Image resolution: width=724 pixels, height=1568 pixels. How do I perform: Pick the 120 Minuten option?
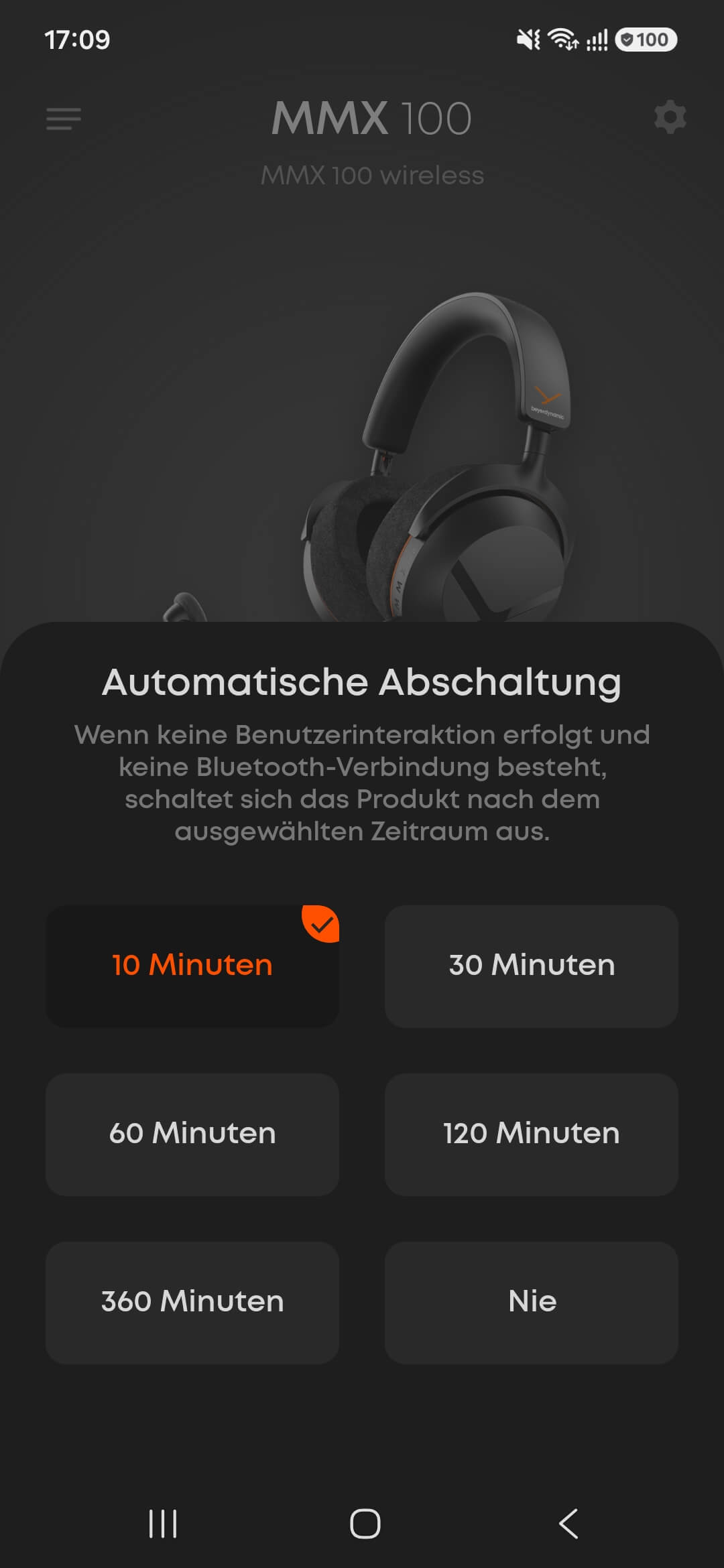point(532,1134)
